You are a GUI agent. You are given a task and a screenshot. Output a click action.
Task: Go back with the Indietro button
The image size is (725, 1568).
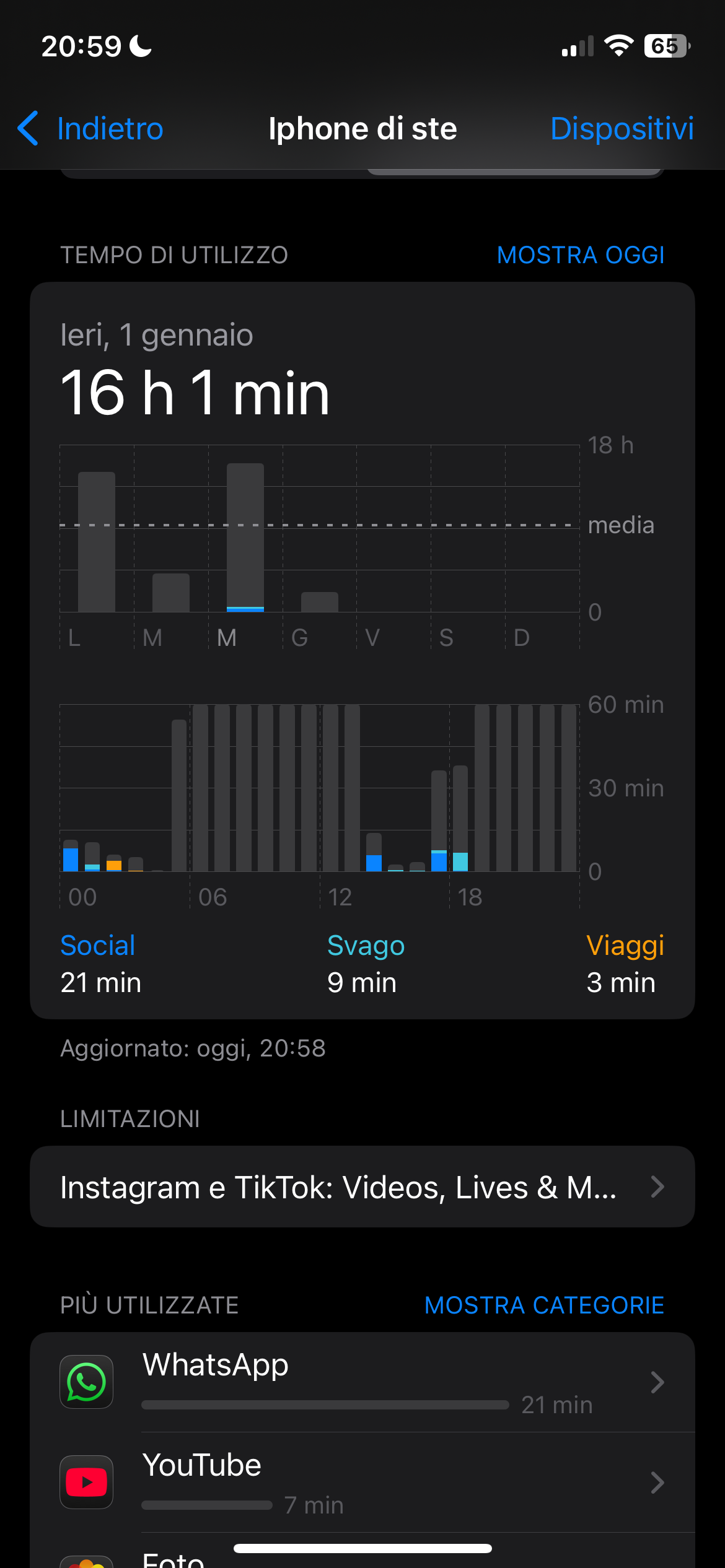click(90, 129)
